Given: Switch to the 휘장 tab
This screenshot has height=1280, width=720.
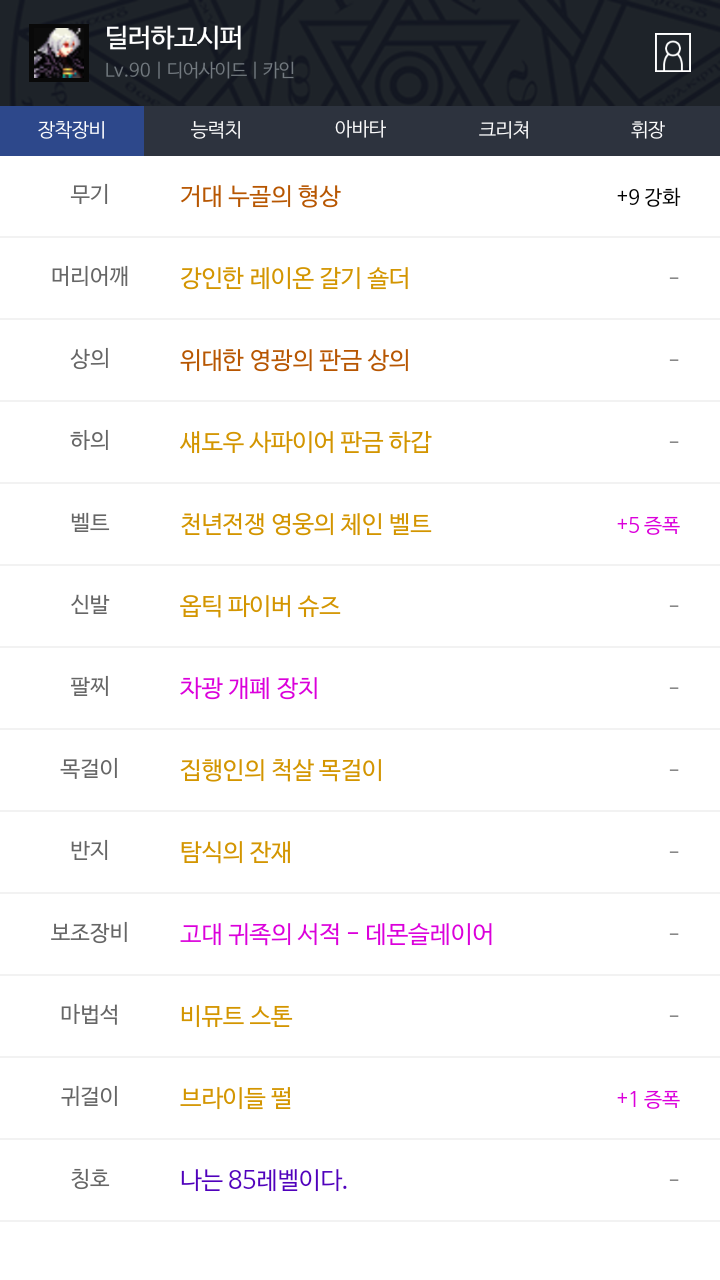Looking at the screenshot, I should pos(648,130).
